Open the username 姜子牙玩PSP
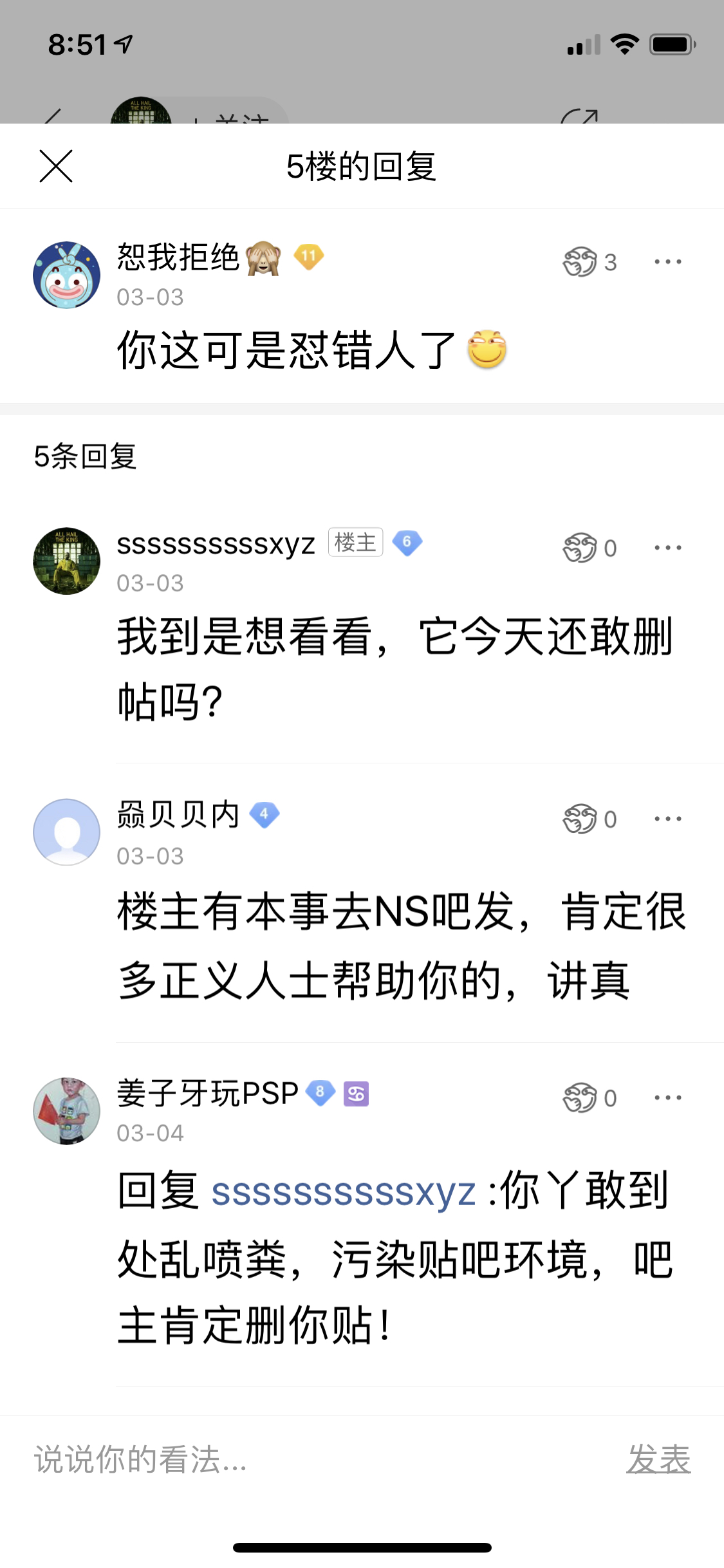This screenshot has height=1568, width=724. coord(207,1093)
